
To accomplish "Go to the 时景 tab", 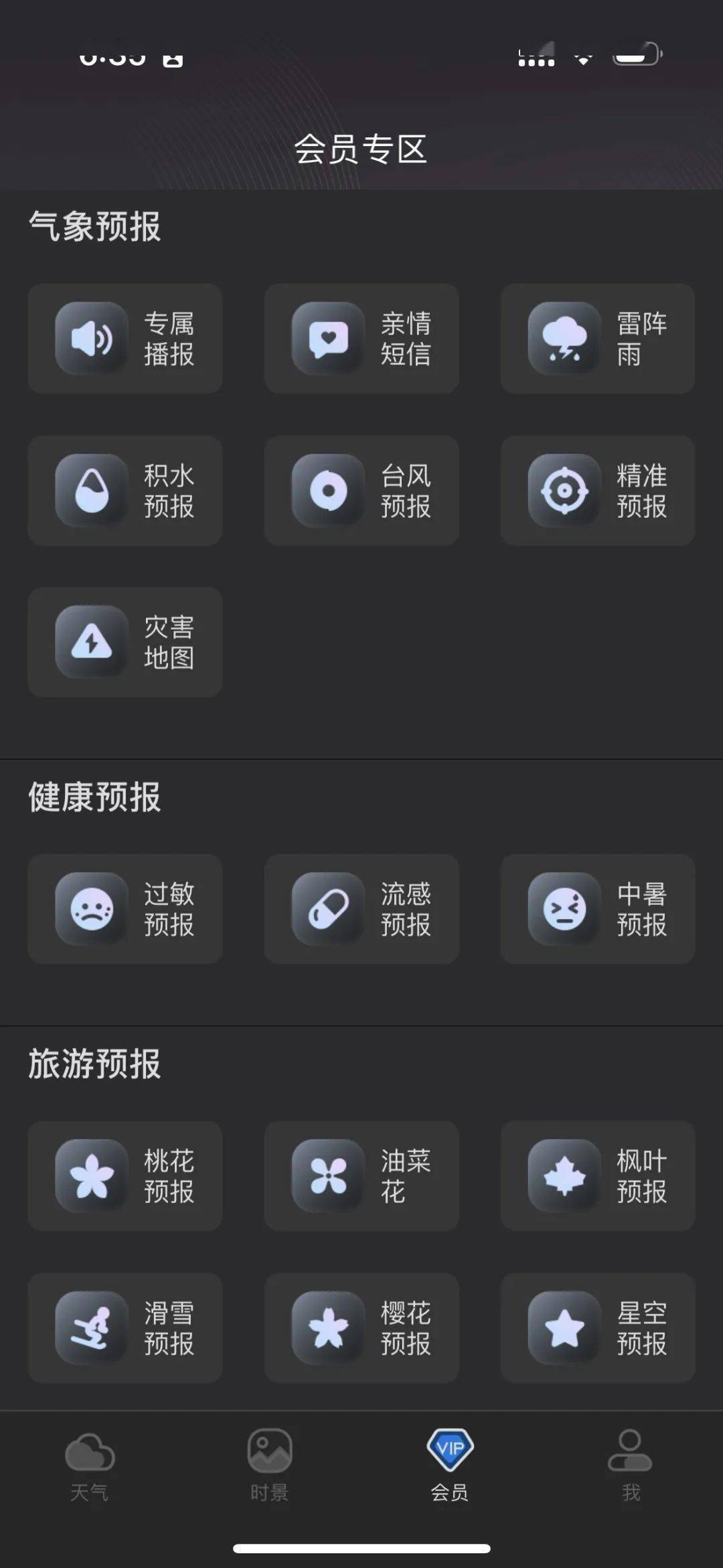I will [x=270, y=1467].
